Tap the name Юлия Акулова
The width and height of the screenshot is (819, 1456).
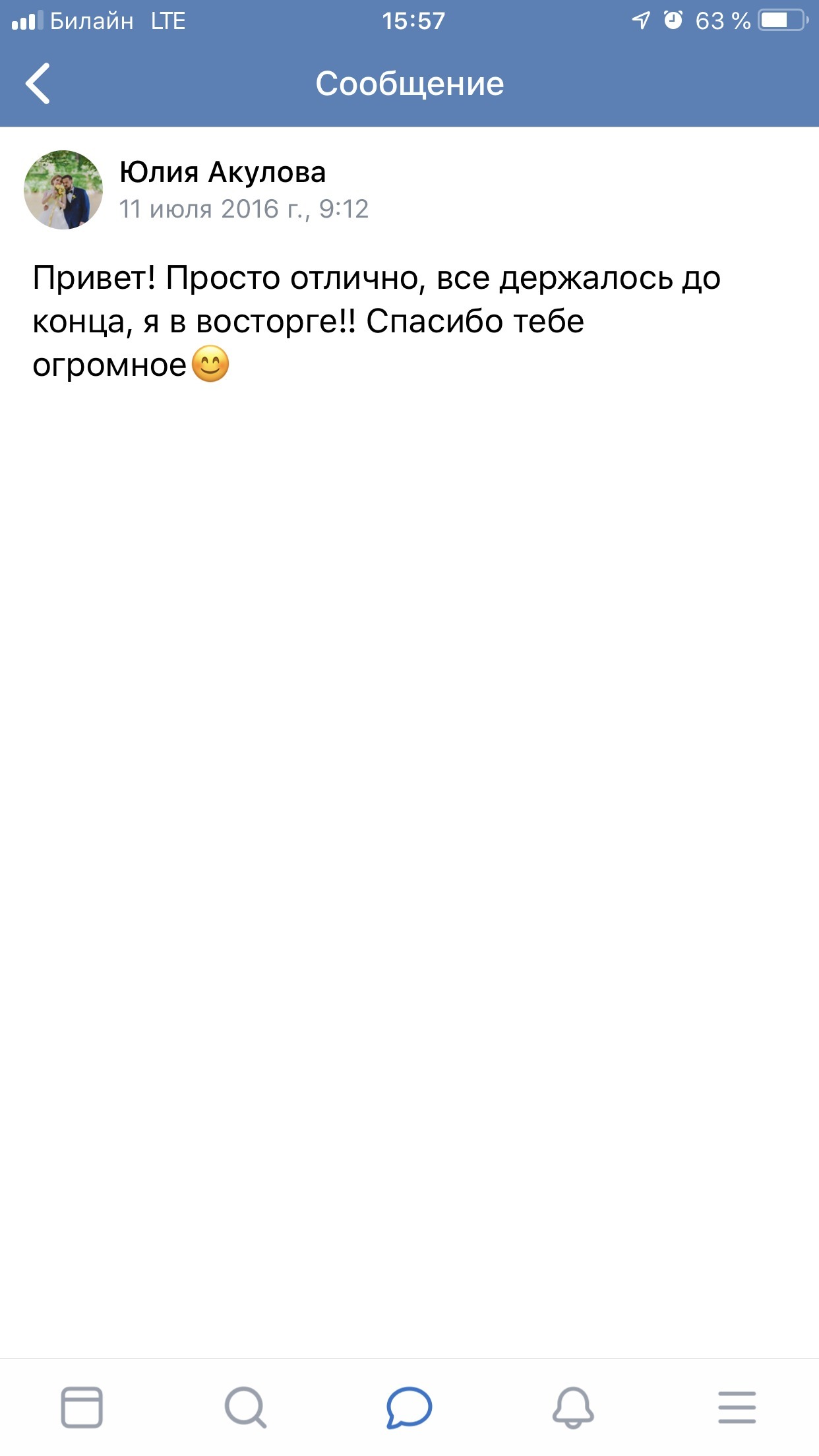click(x=222, y=173)
